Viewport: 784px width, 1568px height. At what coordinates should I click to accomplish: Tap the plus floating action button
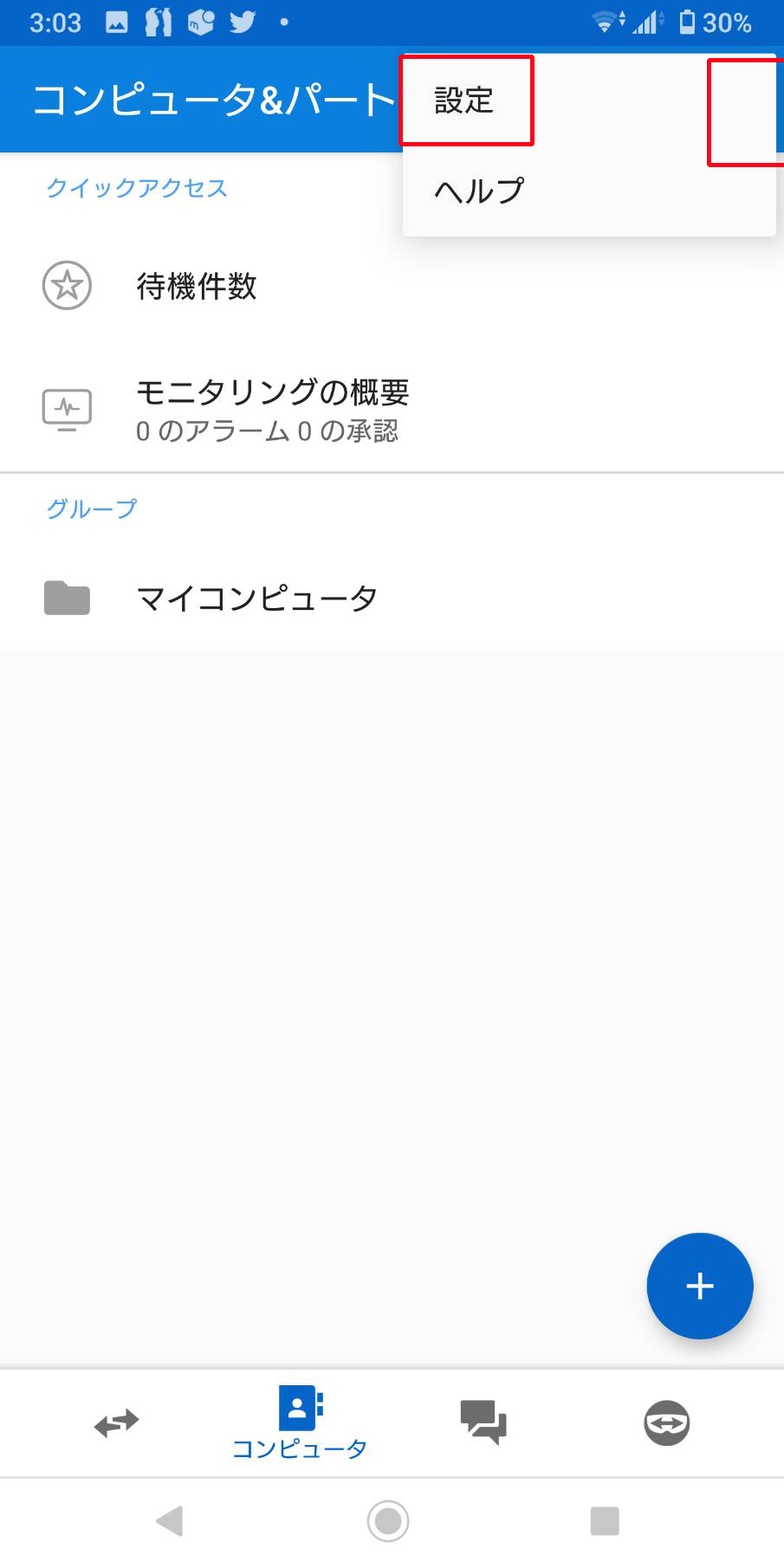pyautogui.click(x=699, y=1286)
